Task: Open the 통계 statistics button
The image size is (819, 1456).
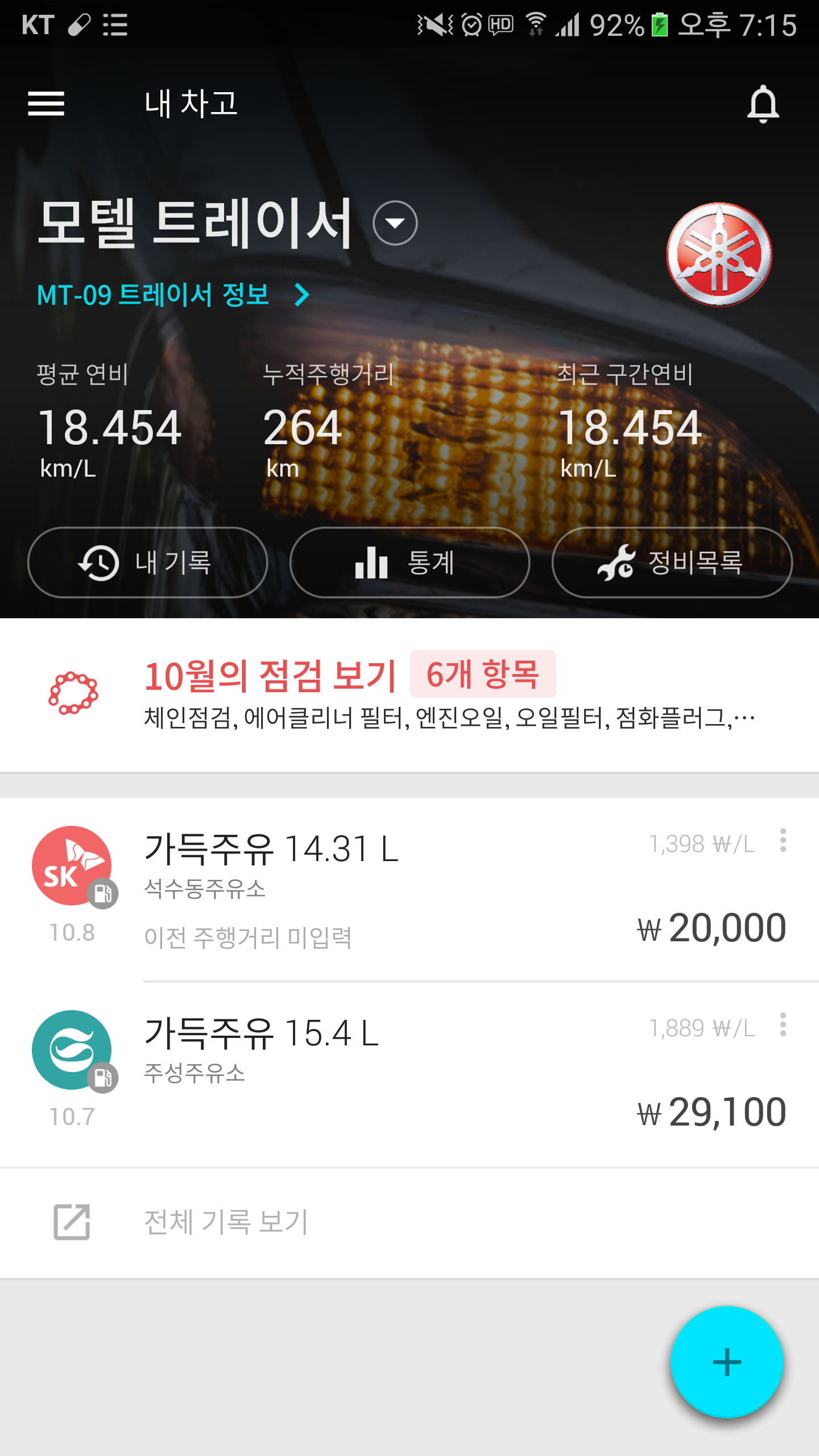Action: point(409,562)
